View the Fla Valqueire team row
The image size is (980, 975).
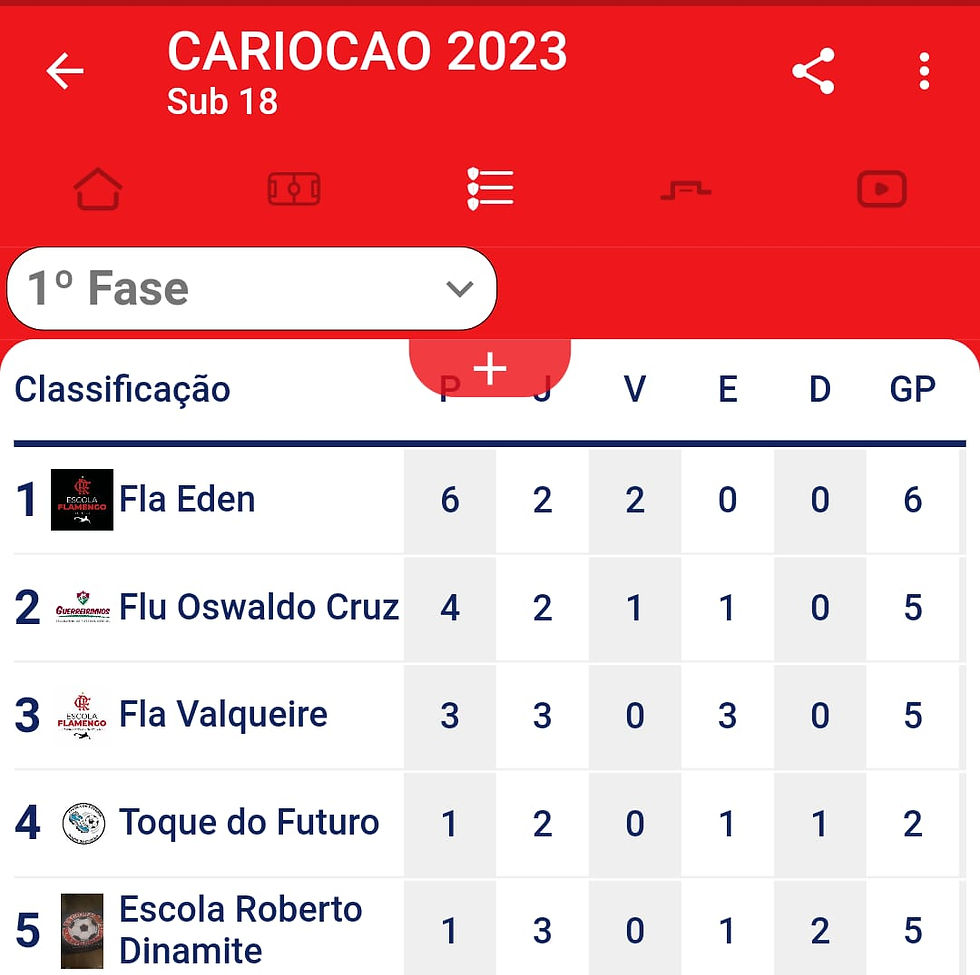tap(223, 715)
